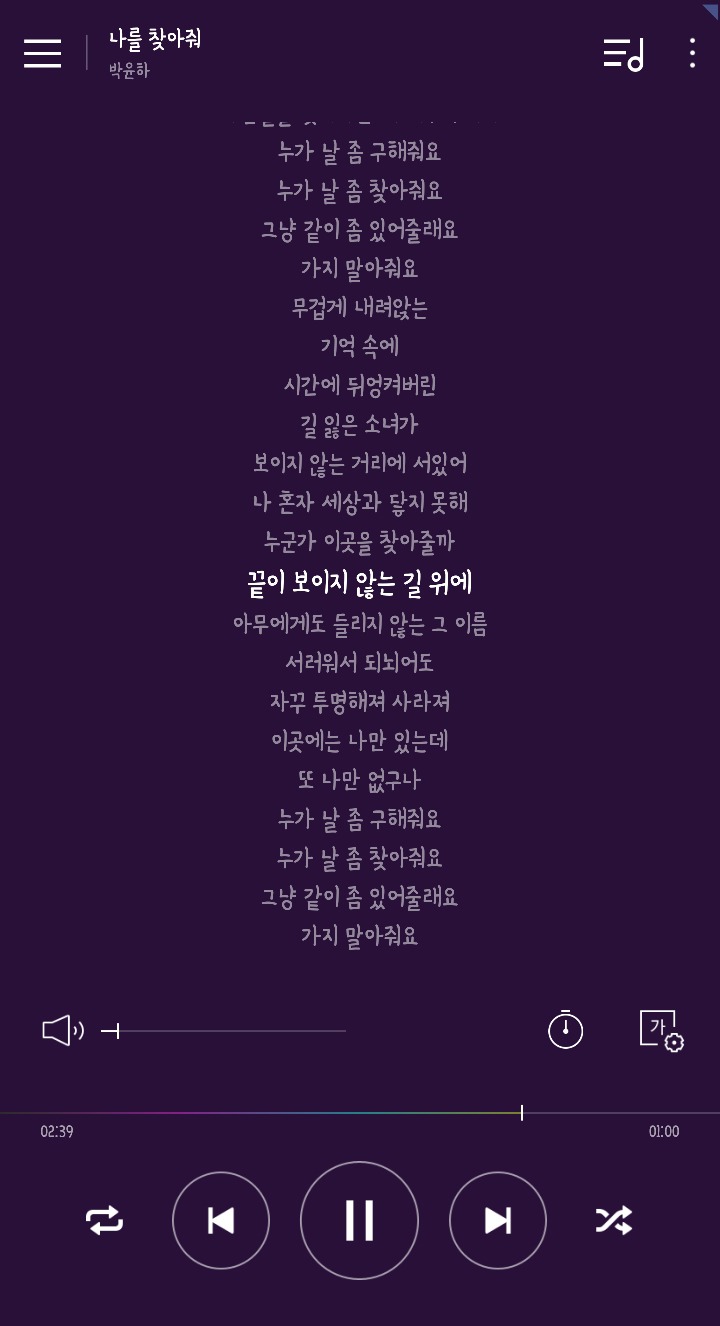720x1326 pixels.
Task: Open the sleep timer icon
Action: (x=565, y=1030)
